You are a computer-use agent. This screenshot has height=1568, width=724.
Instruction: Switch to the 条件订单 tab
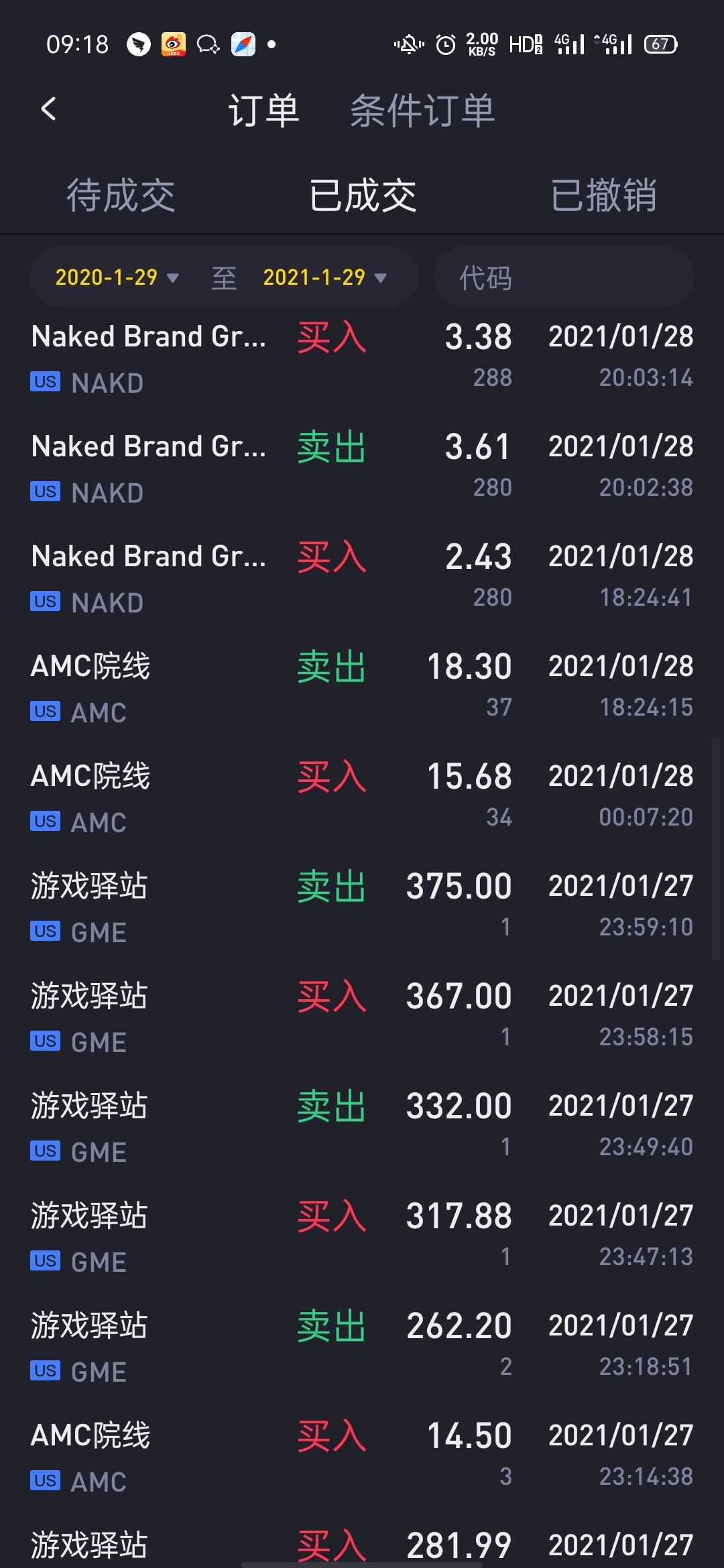tap(422, 111)
